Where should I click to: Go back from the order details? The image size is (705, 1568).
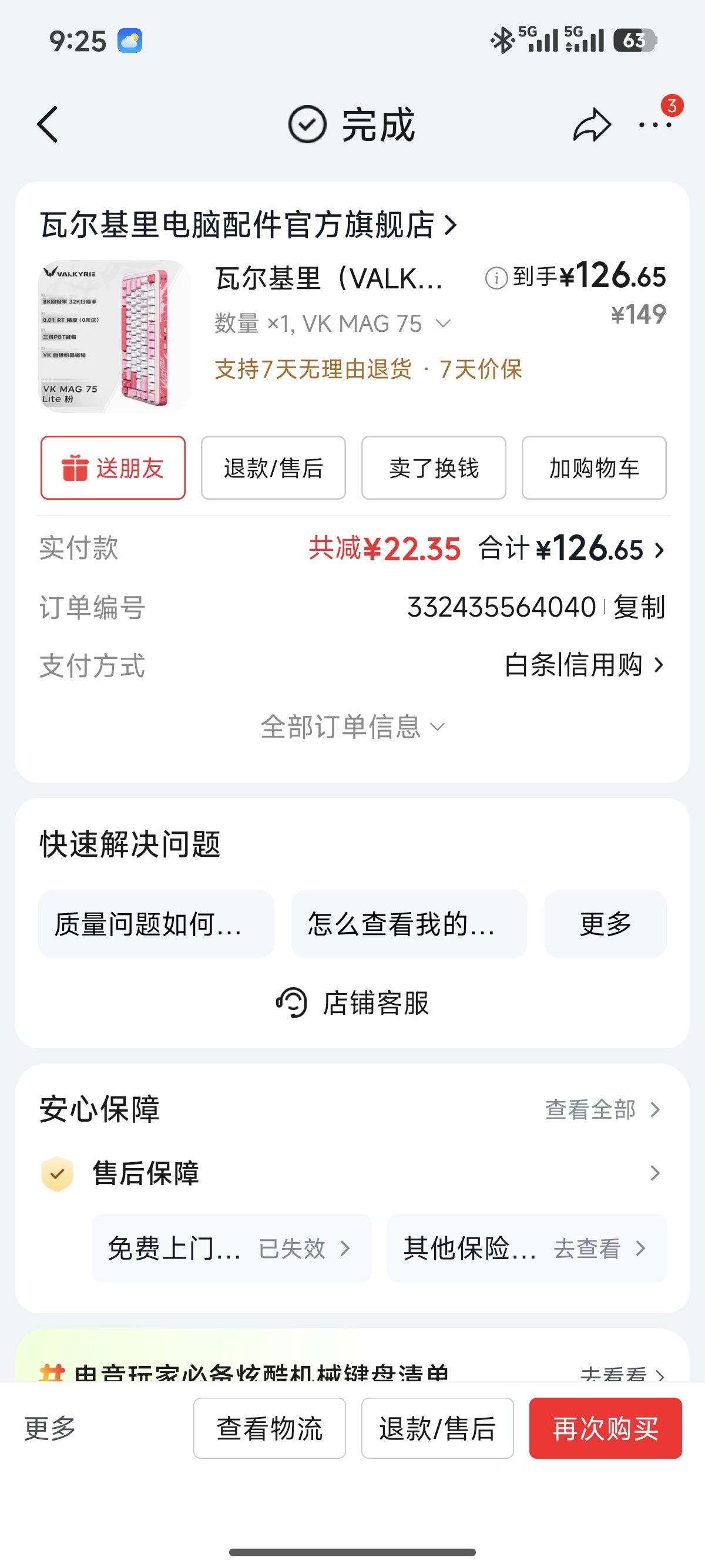[48, 124]
